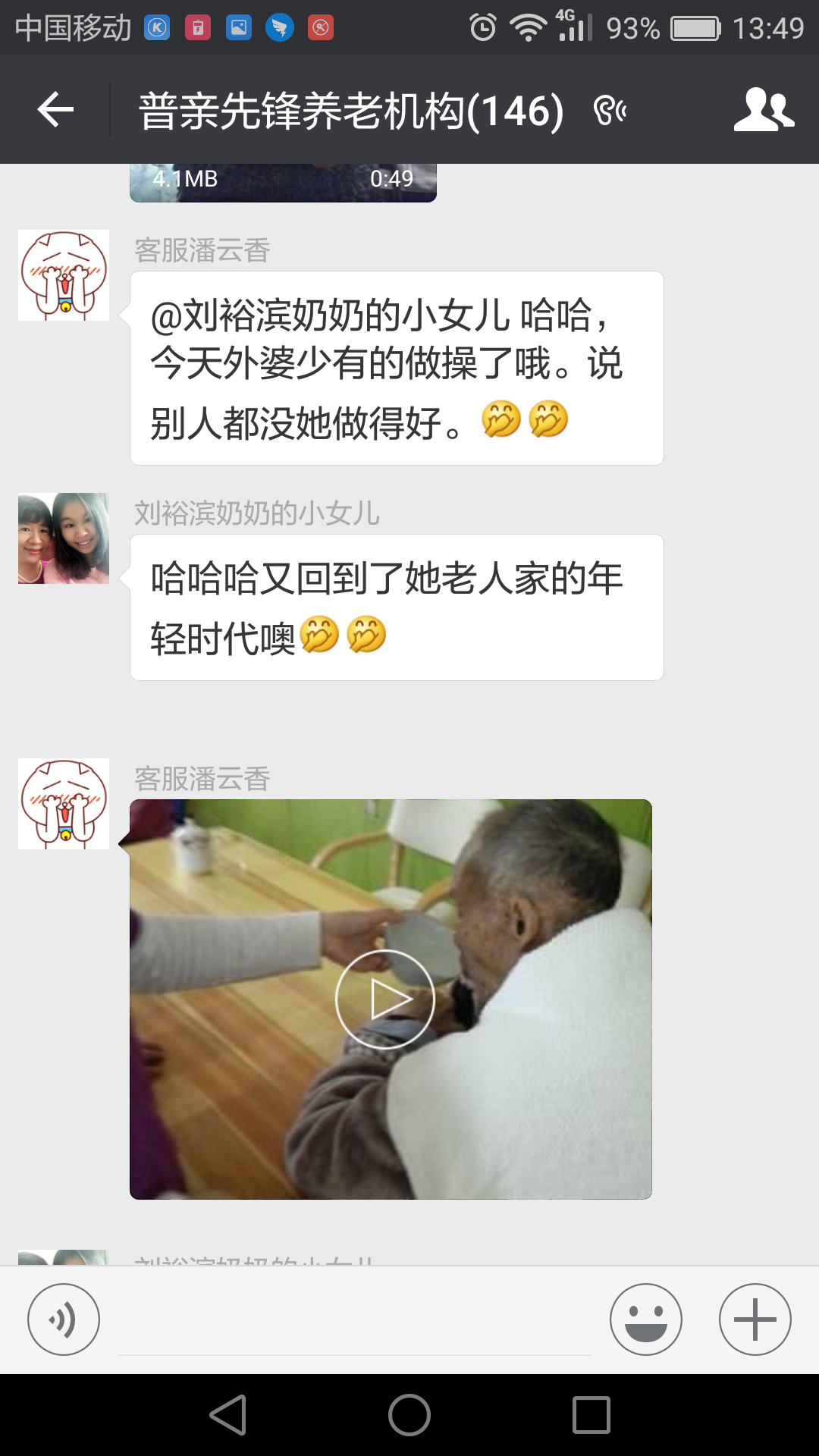Play the video of the elderly person
Image resolution: width=819 pixels, height=1456 pixels.
385,999
